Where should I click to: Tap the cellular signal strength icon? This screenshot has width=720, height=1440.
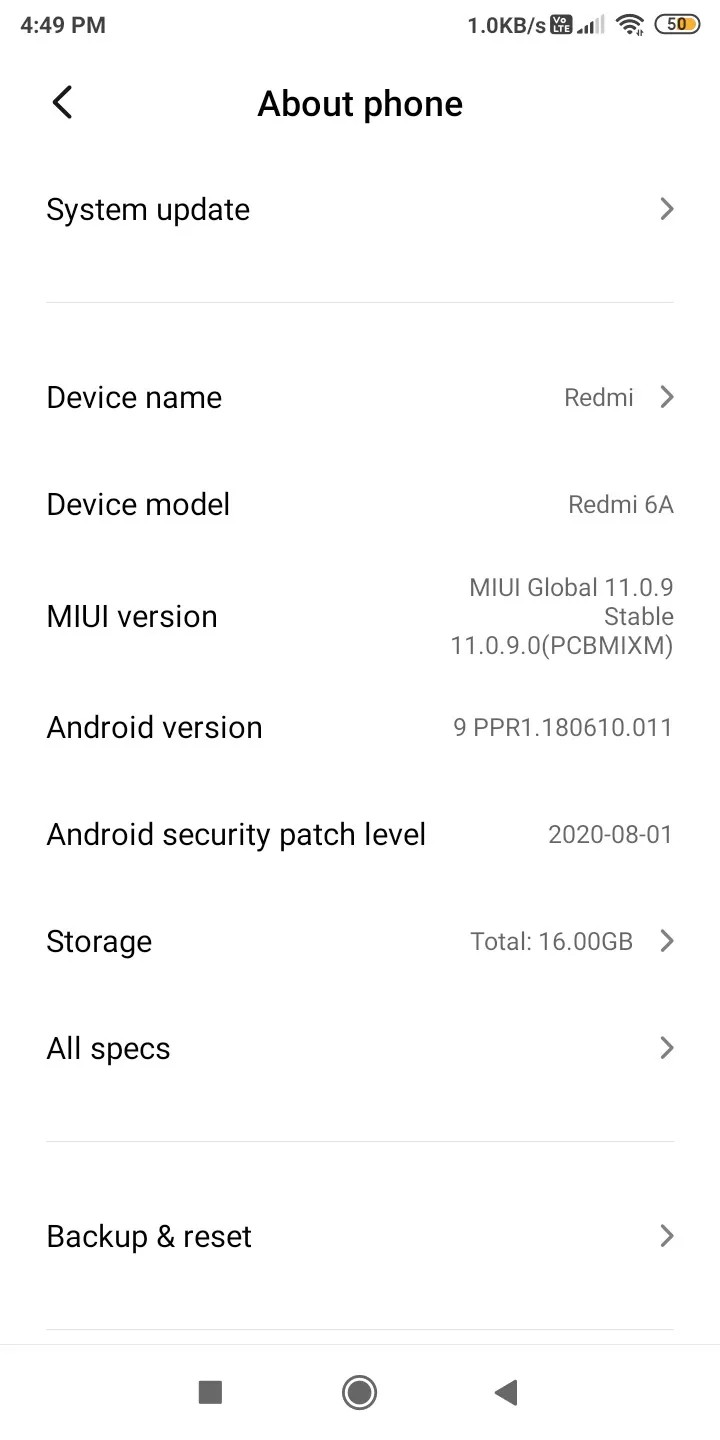point(591,24)
